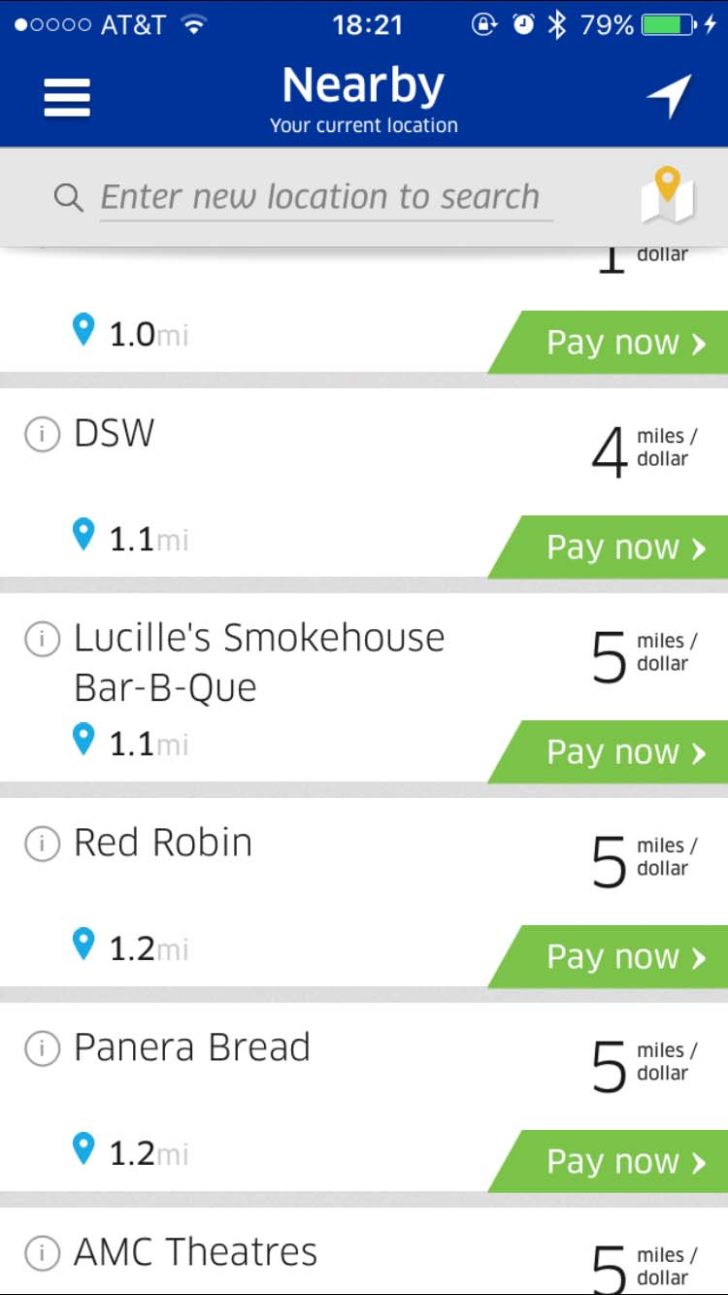Tap the info icon next to AMC Theatres
This screenshot has height=1295, width=728.
41,1252
